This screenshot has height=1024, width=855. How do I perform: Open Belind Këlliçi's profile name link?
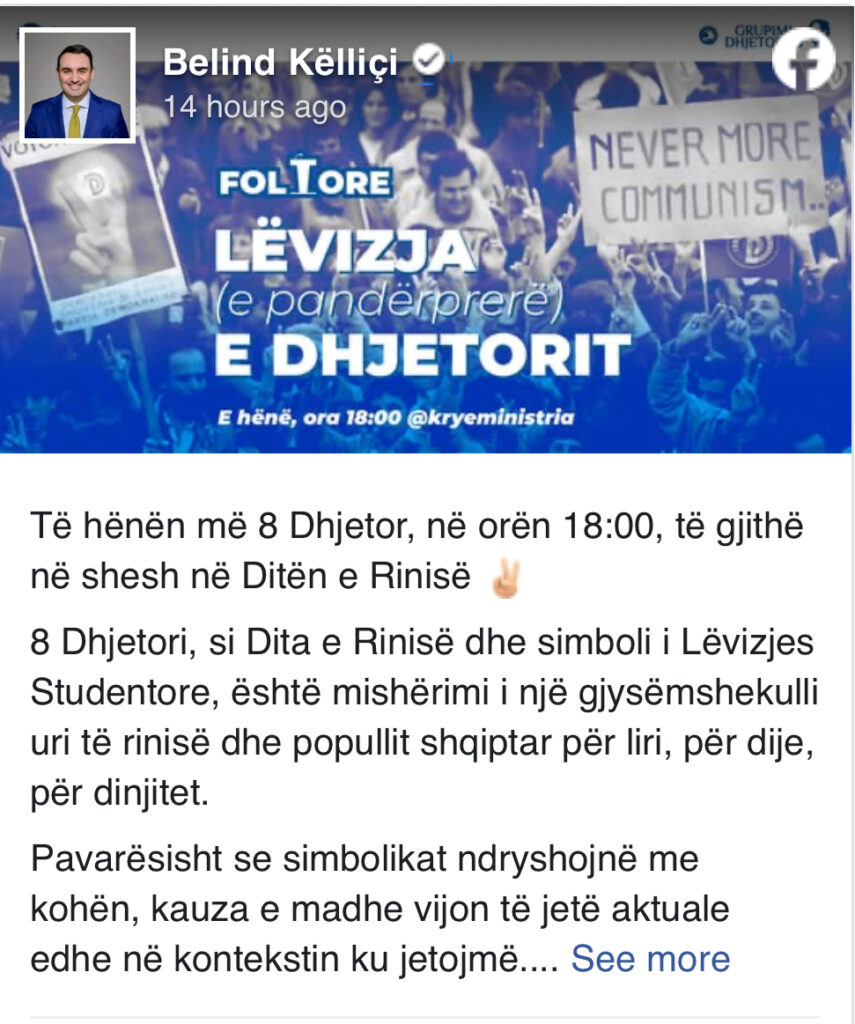point(280,63)
